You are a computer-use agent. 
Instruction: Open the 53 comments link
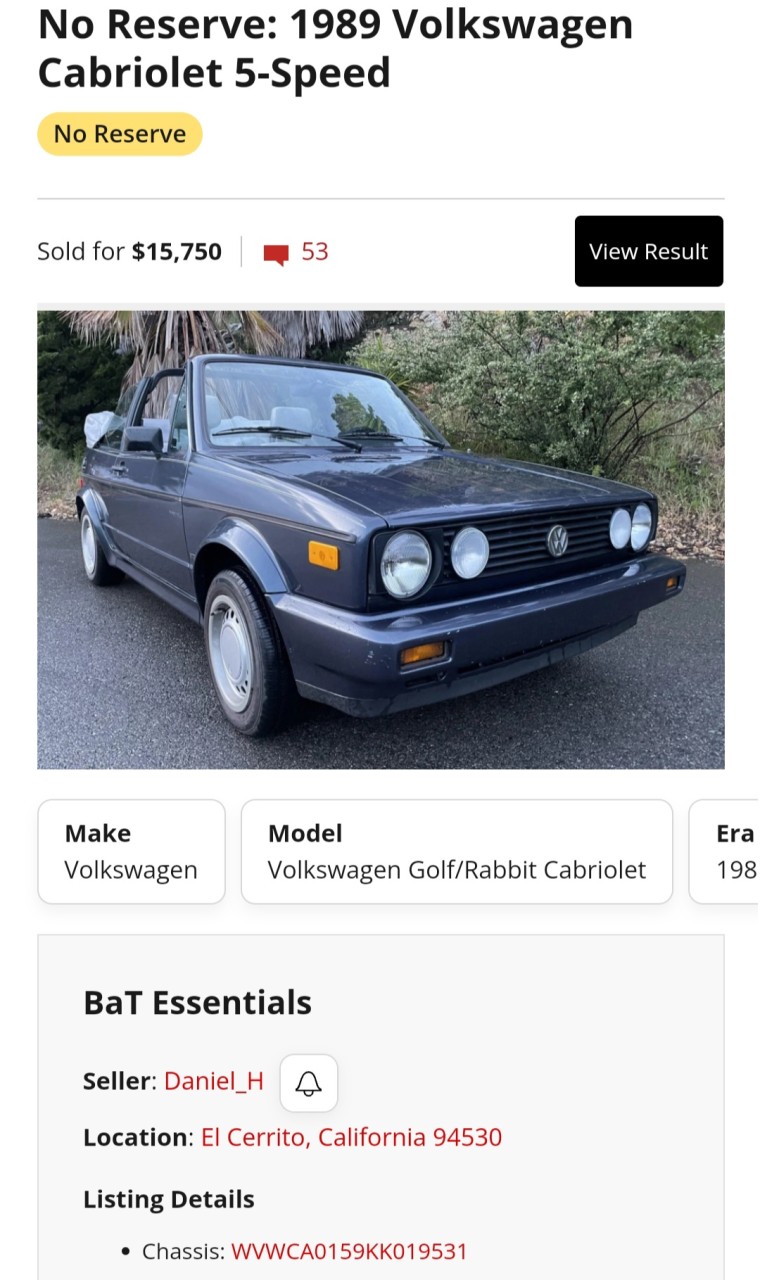pyautogui.click(x=297, y=252)
